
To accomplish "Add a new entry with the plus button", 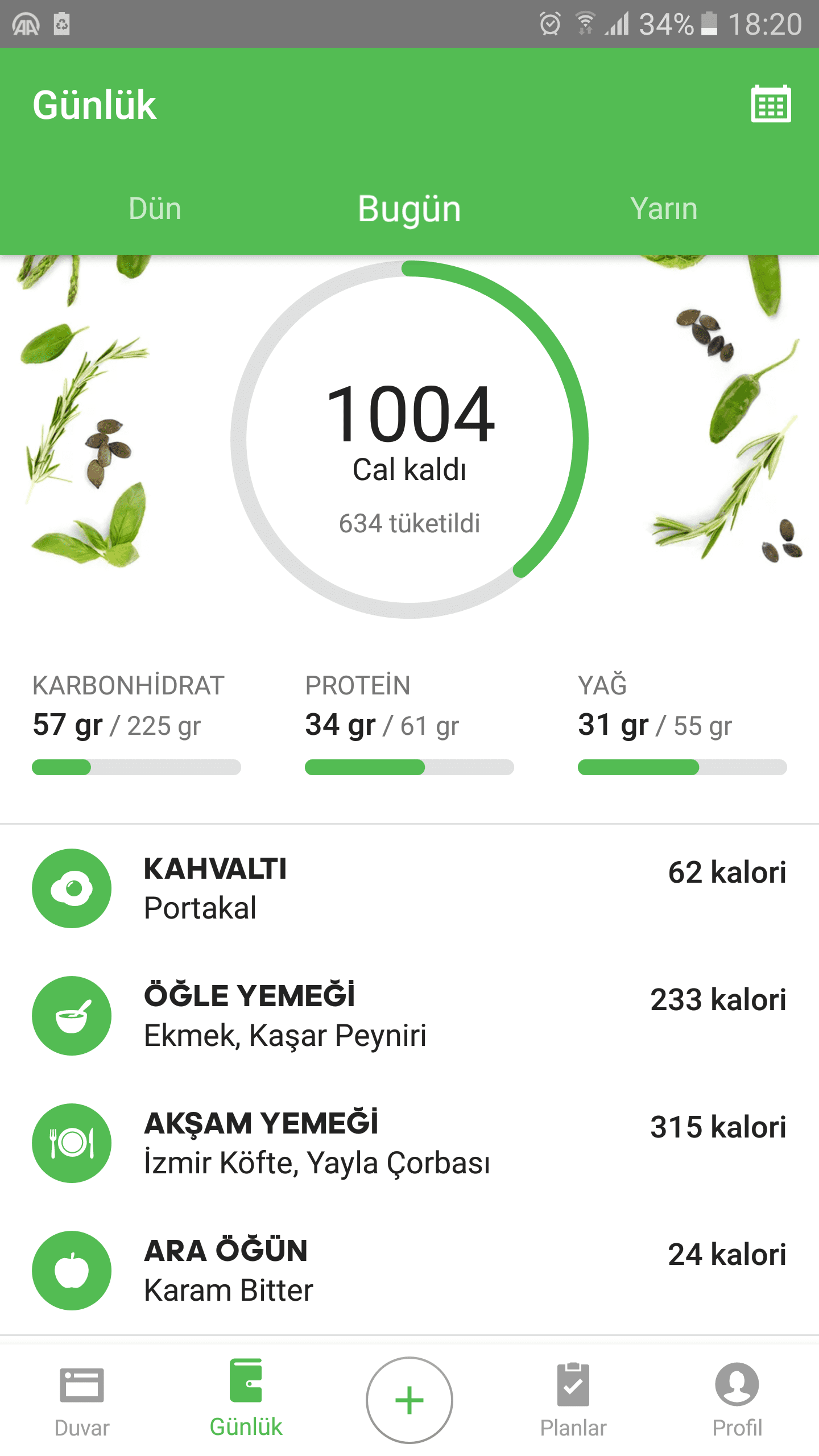I will (x=409, y=1400).
